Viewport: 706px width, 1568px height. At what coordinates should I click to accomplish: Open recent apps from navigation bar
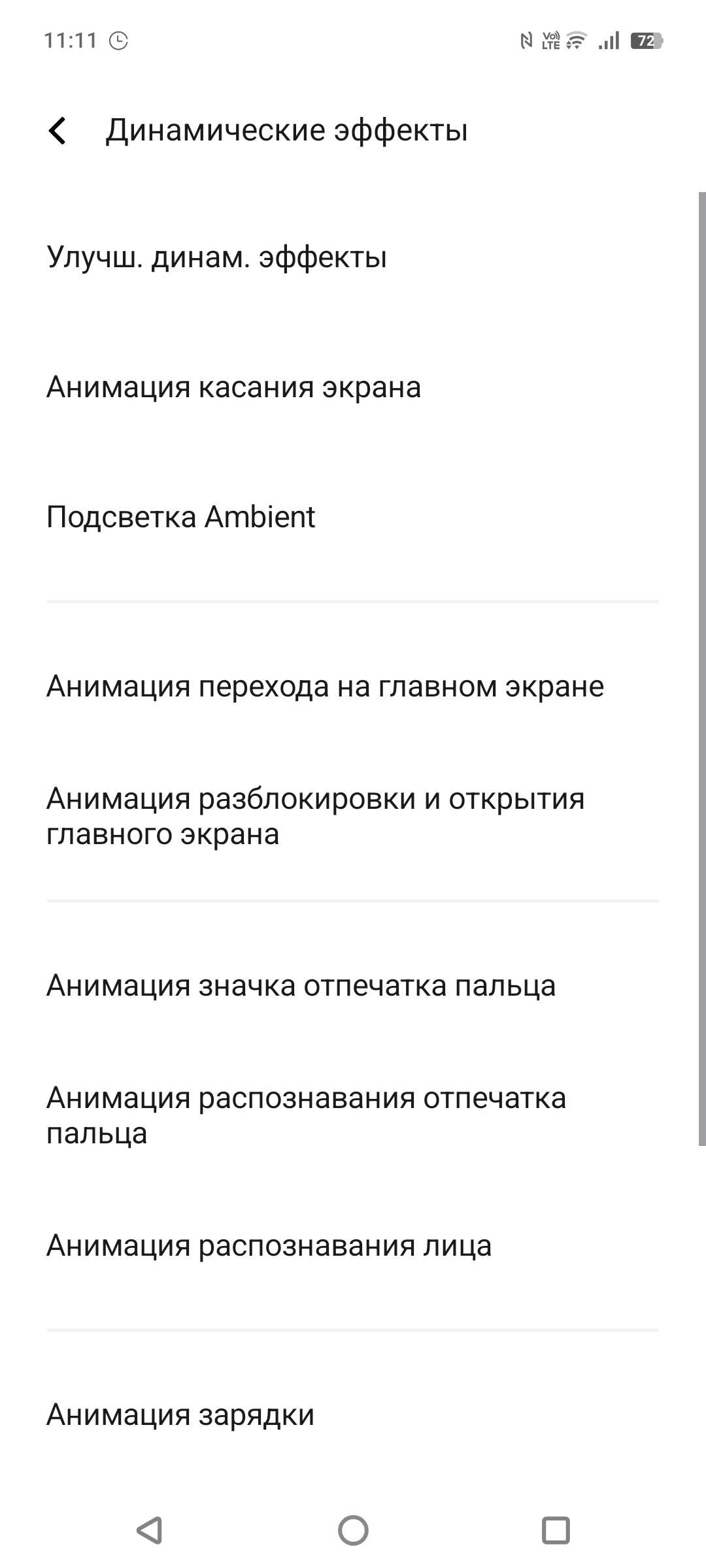(x=556, y=1530)
